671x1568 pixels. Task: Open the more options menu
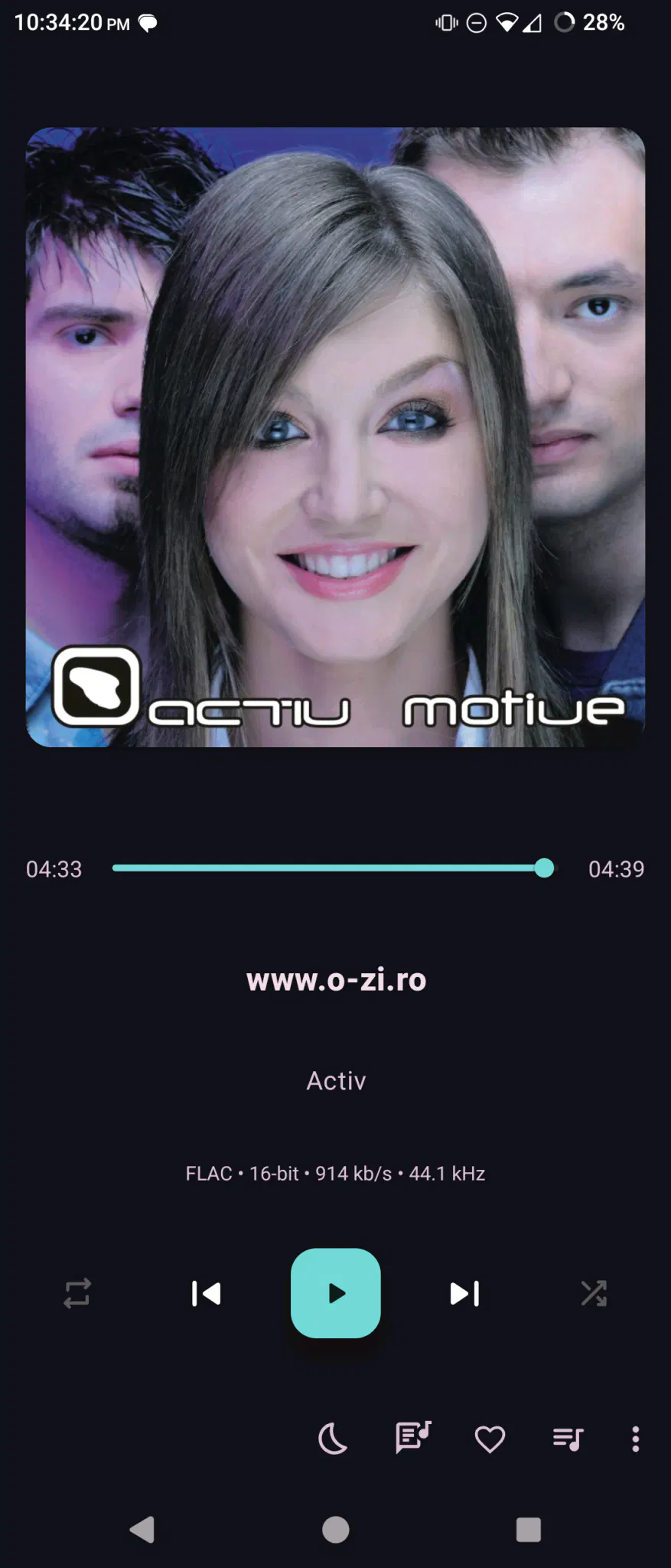click(x=635, y=1439)
